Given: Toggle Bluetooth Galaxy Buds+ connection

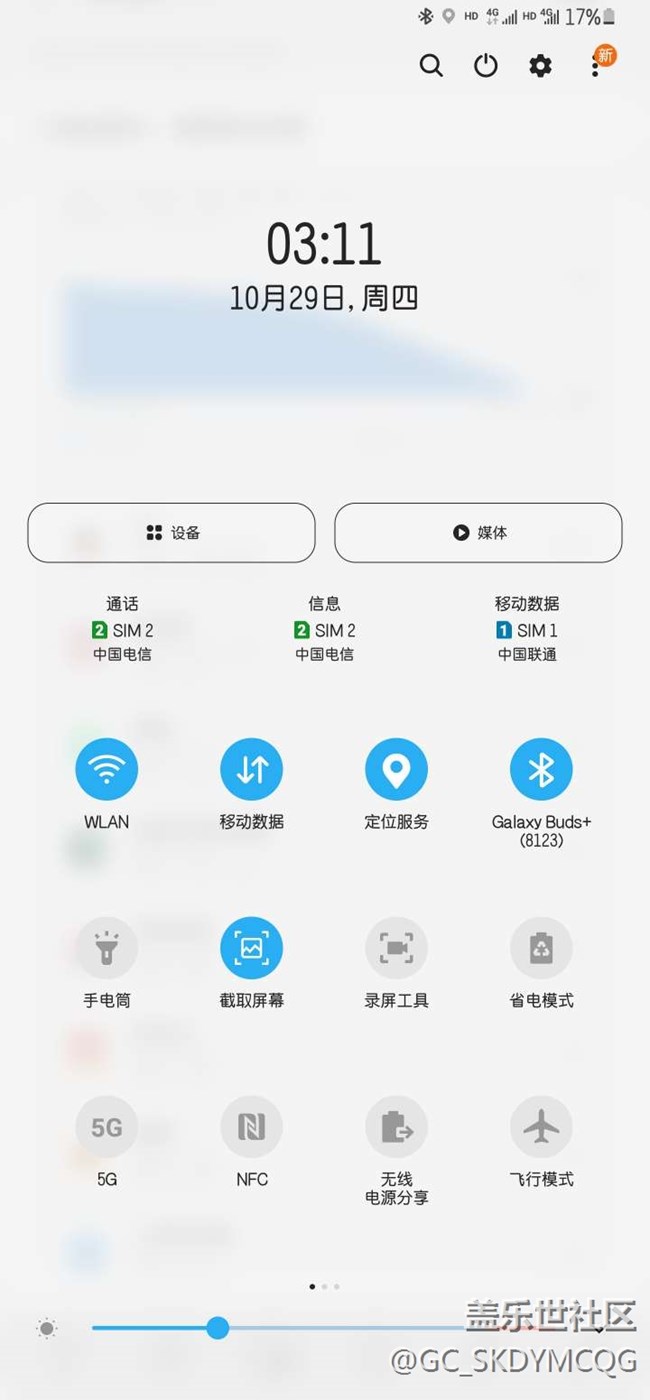Looking at the screenshot, I should 541,769.
